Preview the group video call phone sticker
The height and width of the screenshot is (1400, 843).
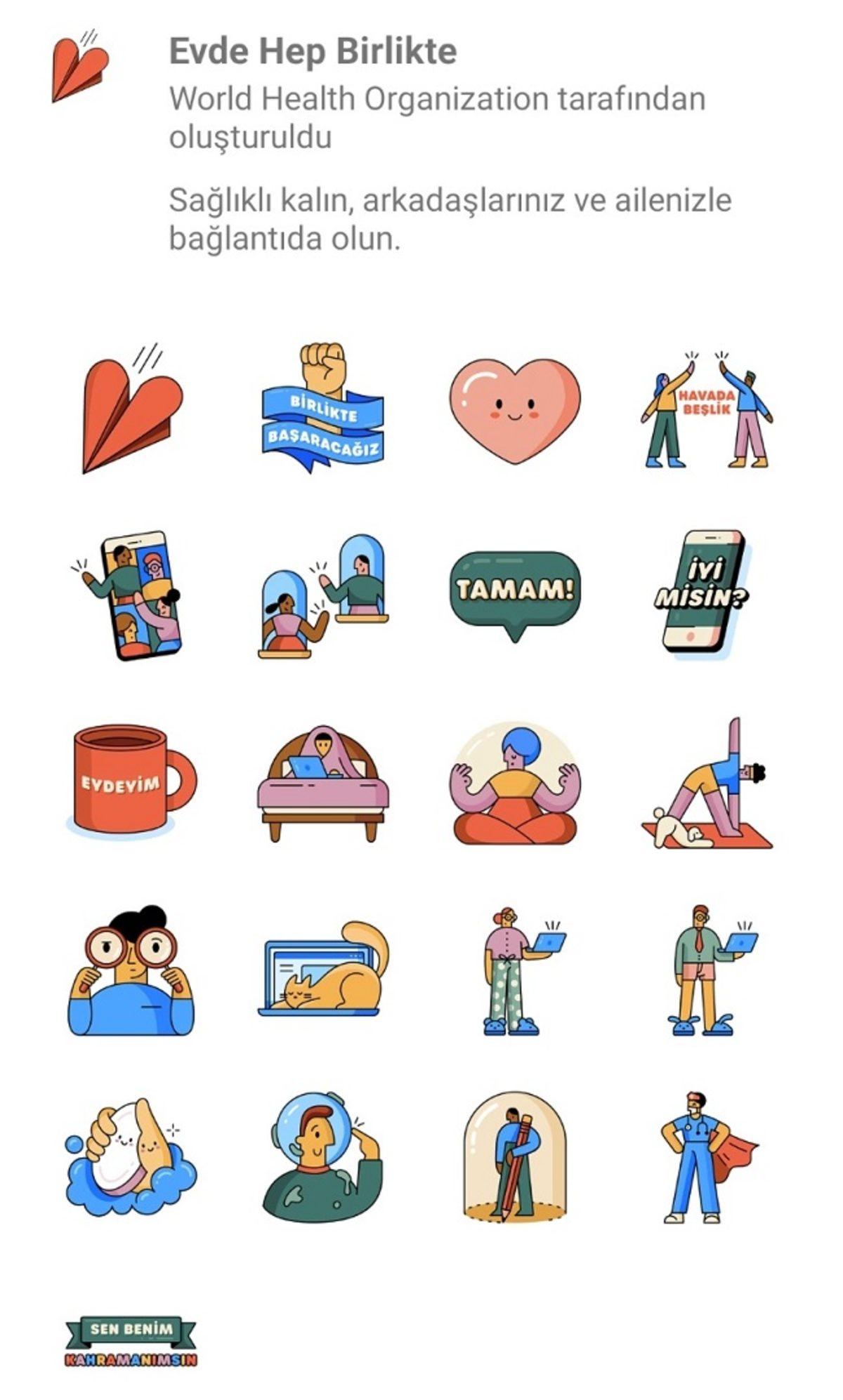click(132, 595)
